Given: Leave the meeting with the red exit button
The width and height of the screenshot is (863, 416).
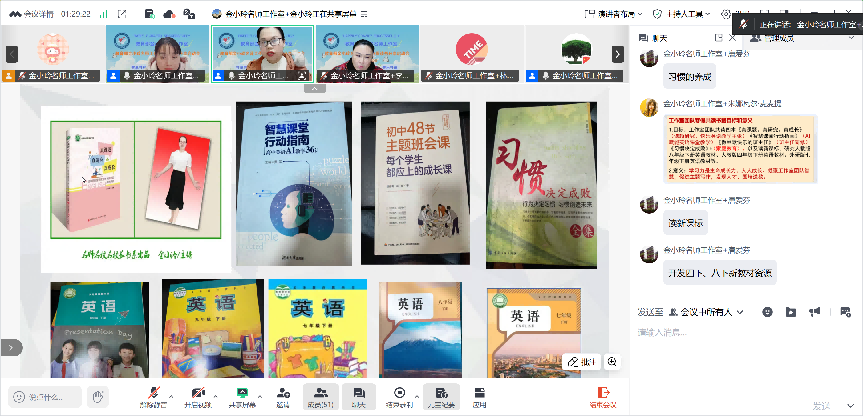Looking at the screenshot, I should 602,396.
